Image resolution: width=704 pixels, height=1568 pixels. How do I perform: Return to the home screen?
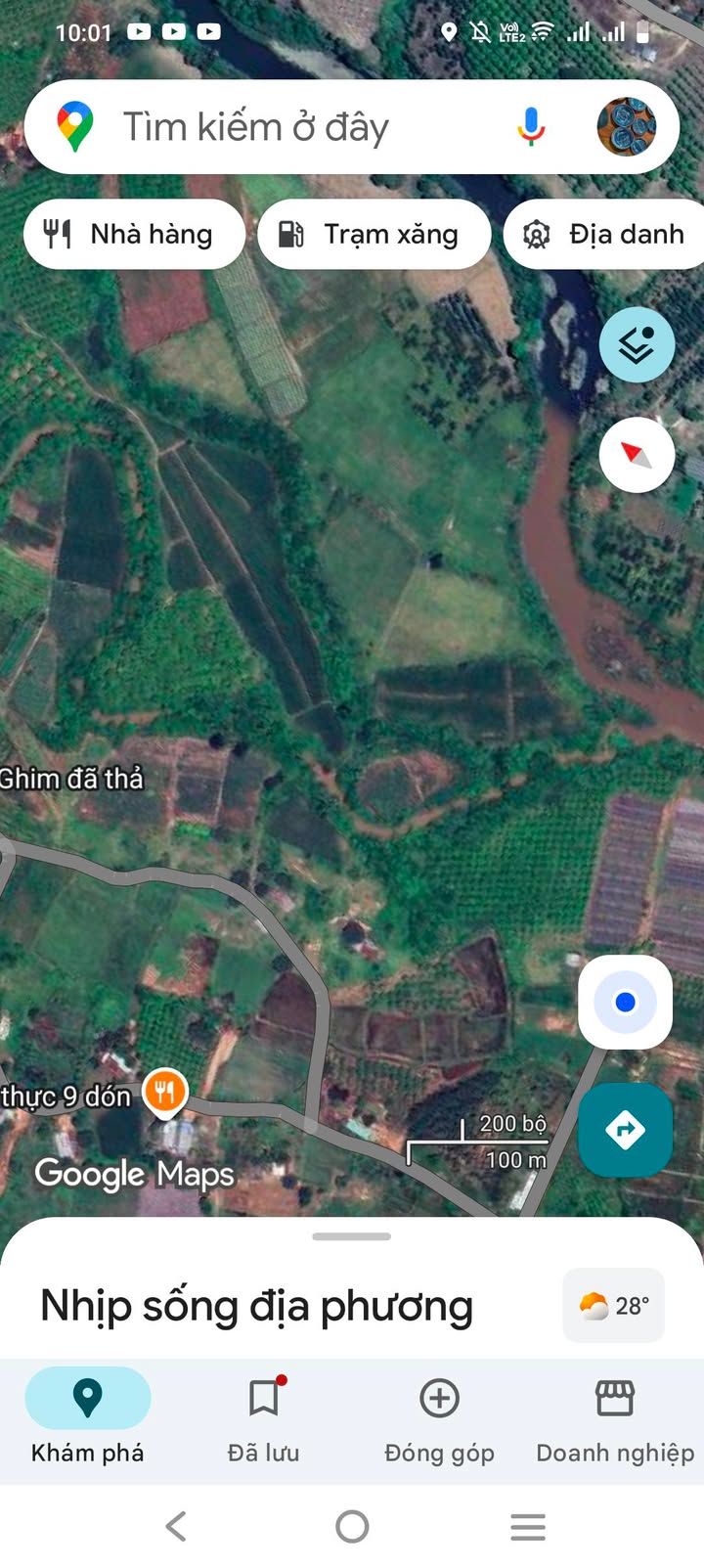click(x=352, y=1526)
